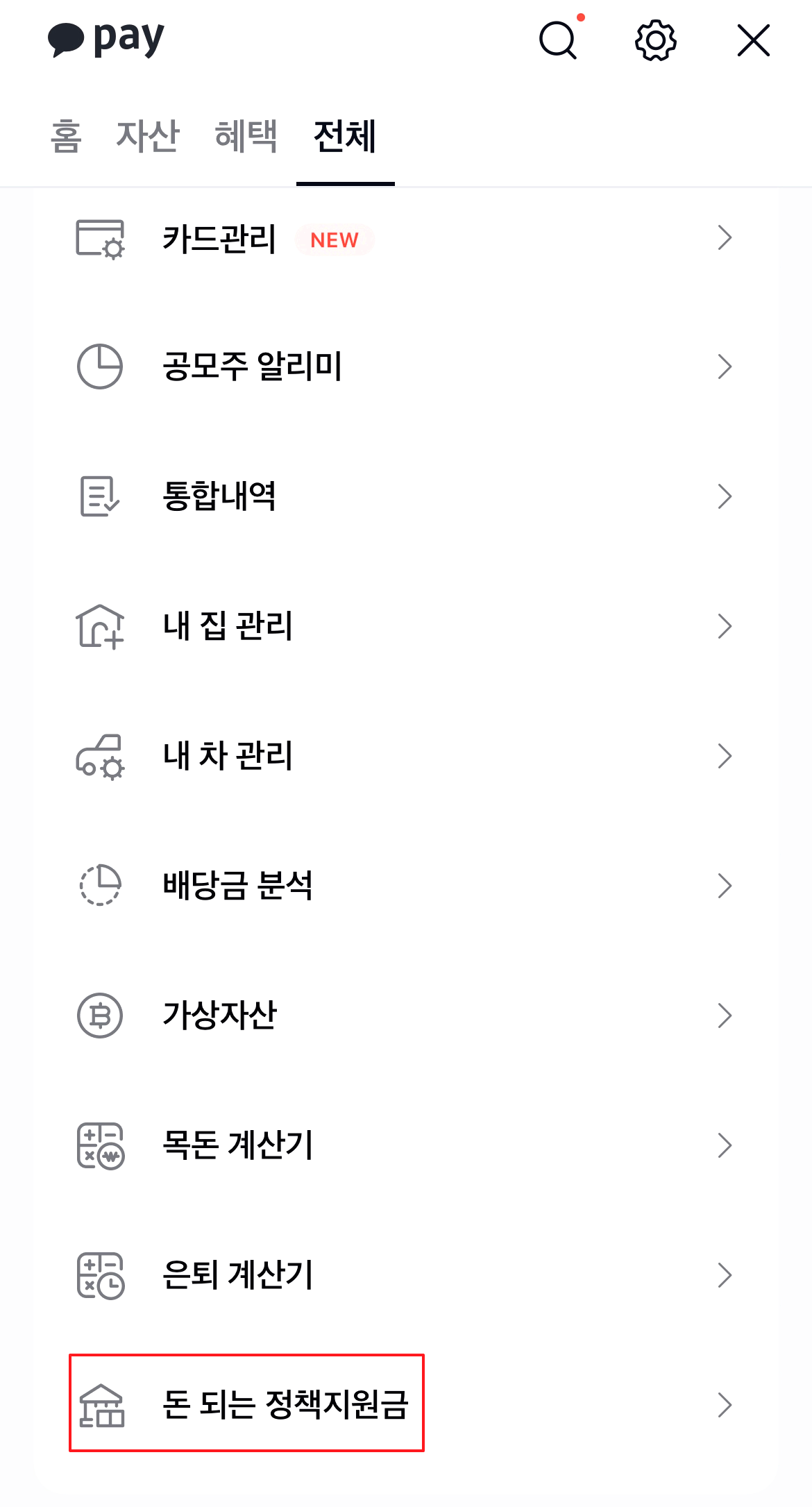
Task: Select the lump sum calculator (목돈 계산기) icon
Action: (x=99, y=1145)
